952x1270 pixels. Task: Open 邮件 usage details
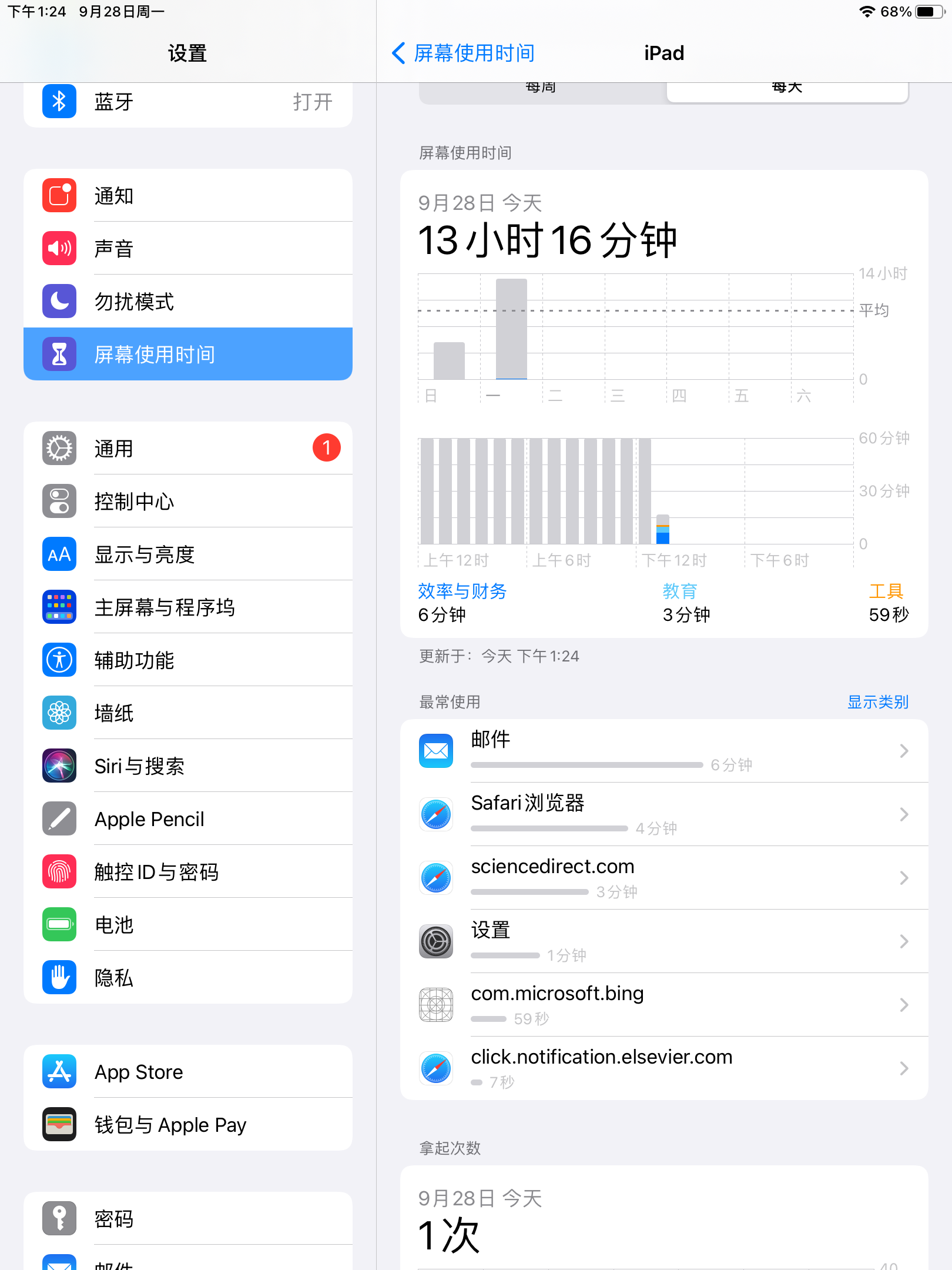tap(664, 751)
